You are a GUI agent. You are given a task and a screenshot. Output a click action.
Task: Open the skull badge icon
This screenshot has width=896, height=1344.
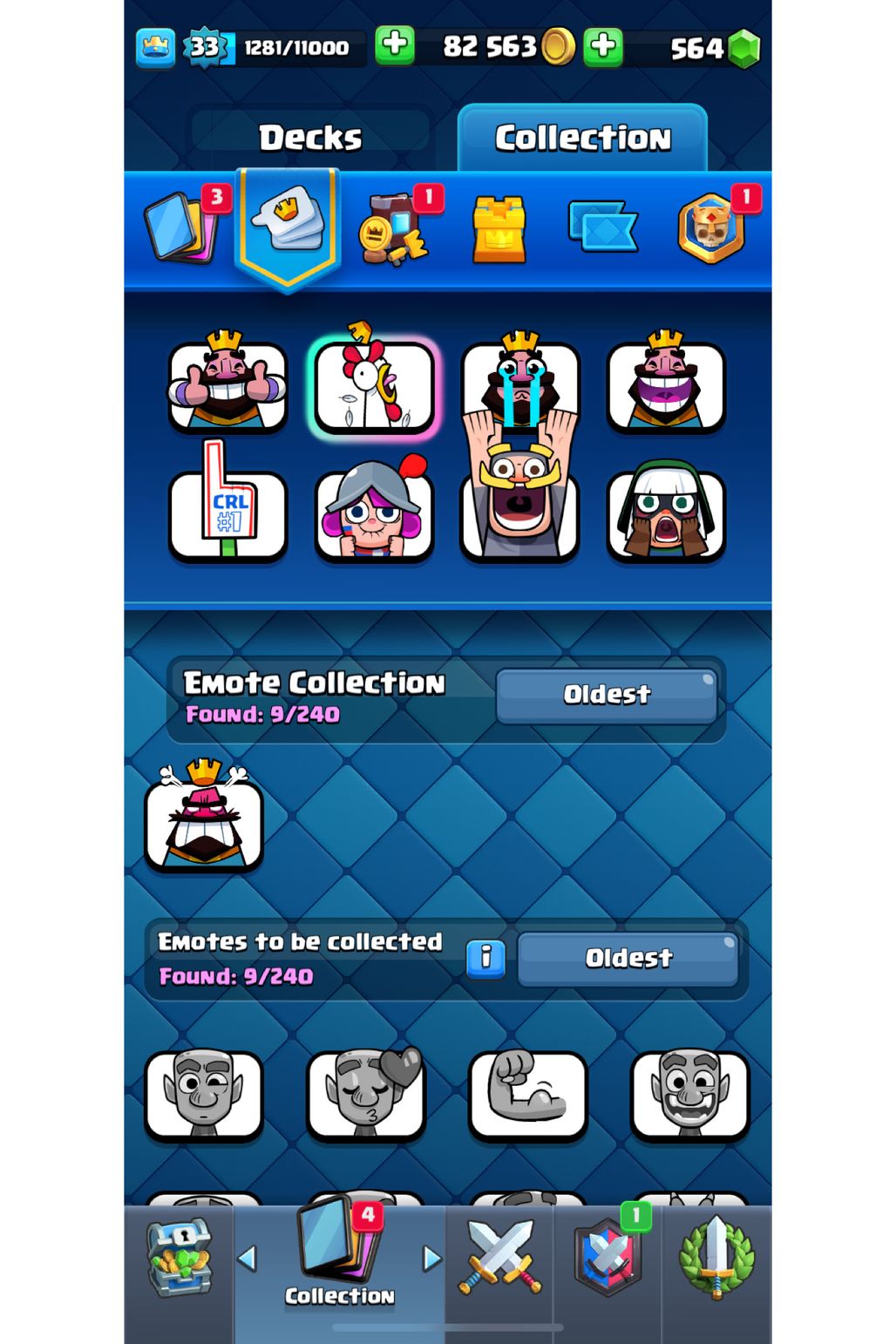(x=711, y=229)
